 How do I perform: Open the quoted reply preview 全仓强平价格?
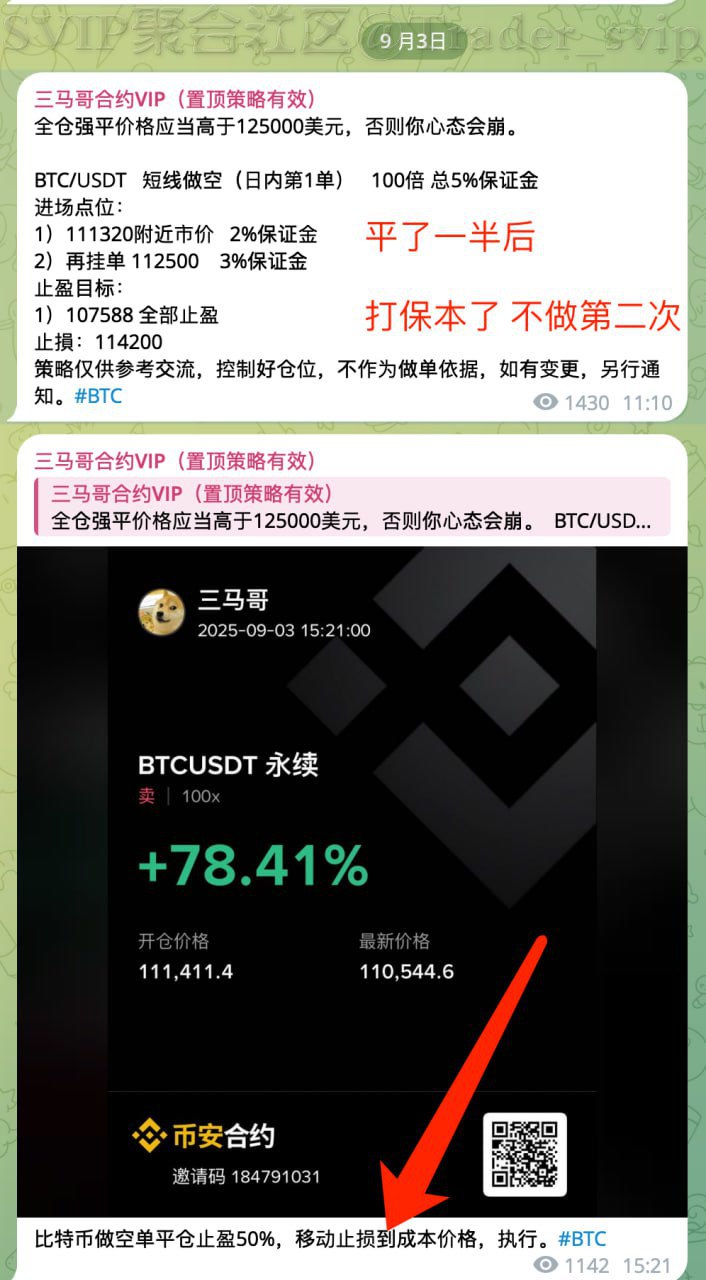pos(350,508)
